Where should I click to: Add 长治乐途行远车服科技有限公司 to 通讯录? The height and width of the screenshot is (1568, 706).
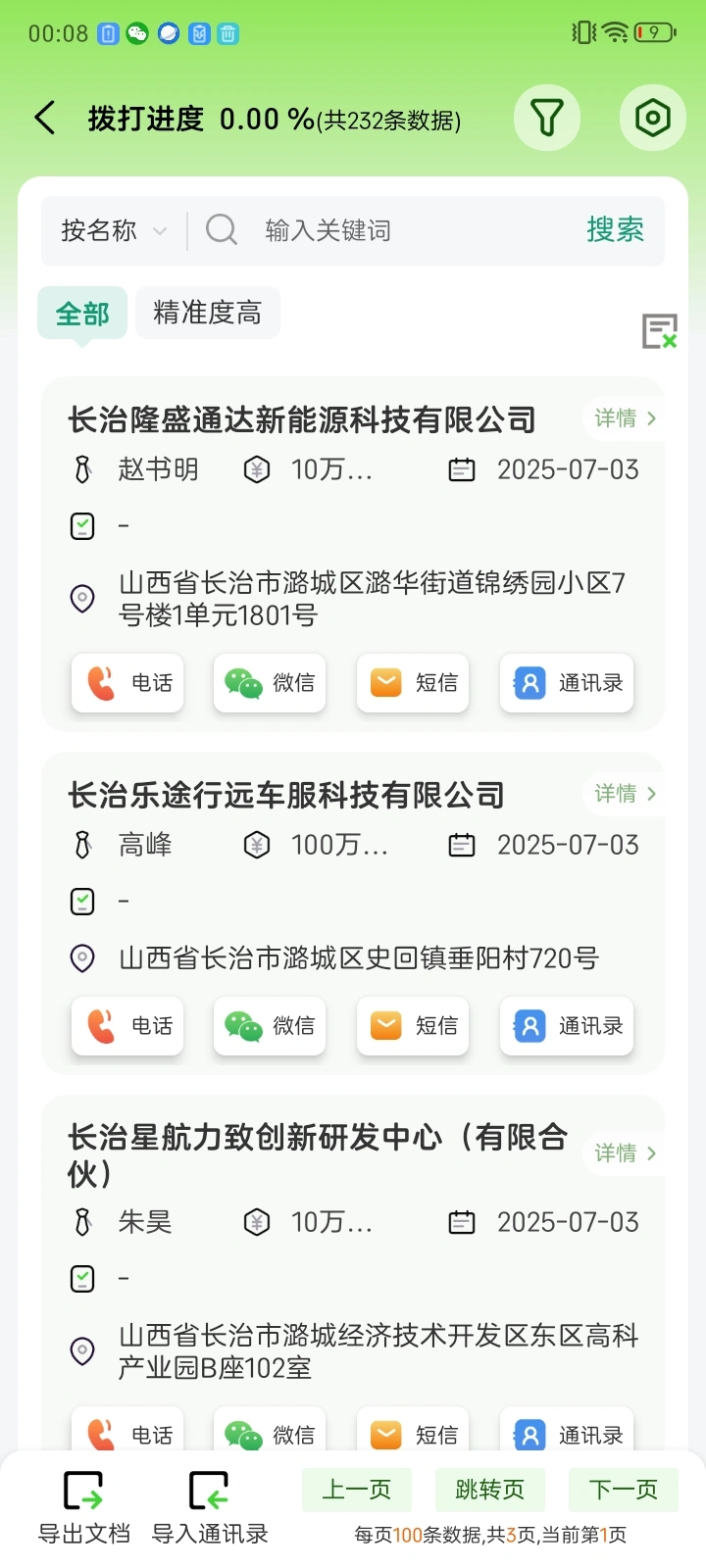tap(567, 1025)
